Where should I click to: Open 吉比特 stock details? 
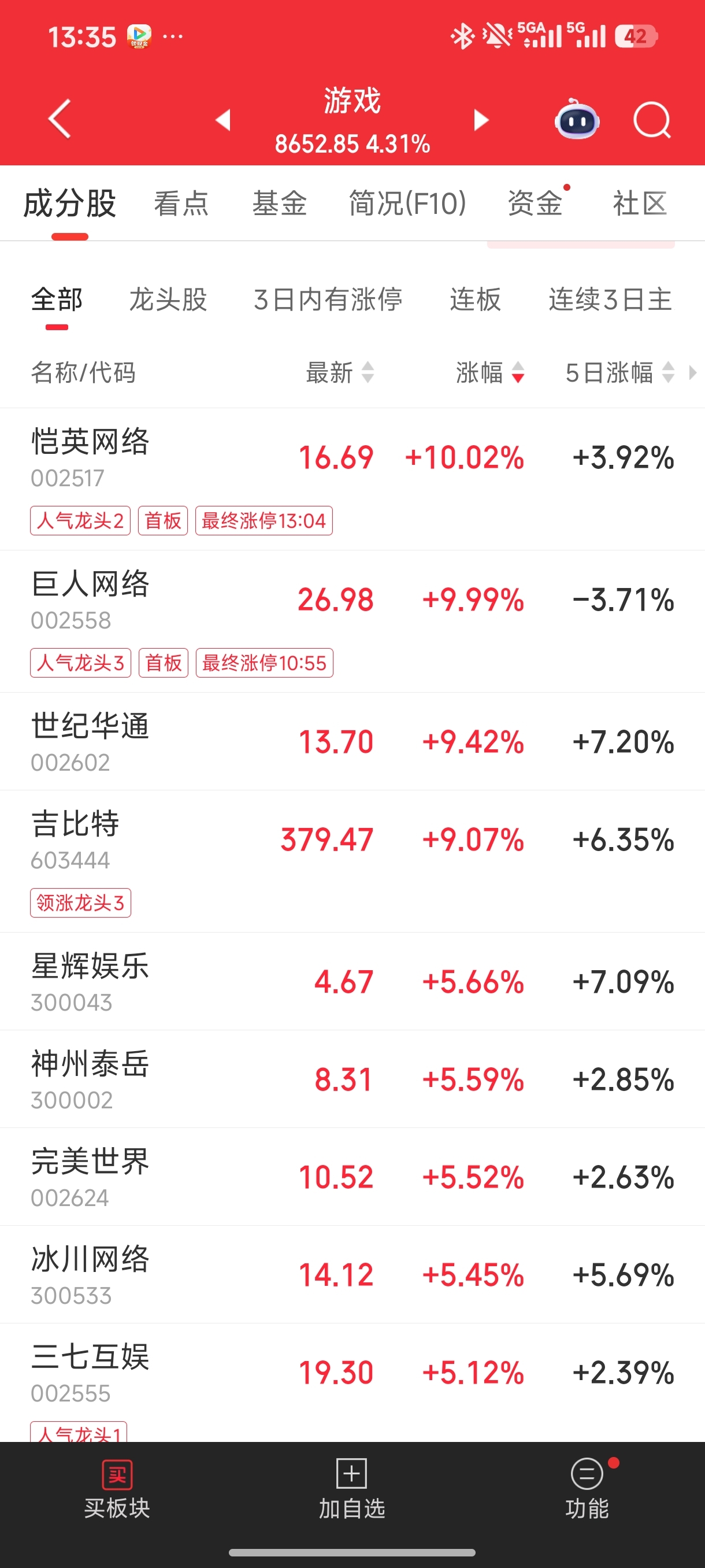[352, 861]
